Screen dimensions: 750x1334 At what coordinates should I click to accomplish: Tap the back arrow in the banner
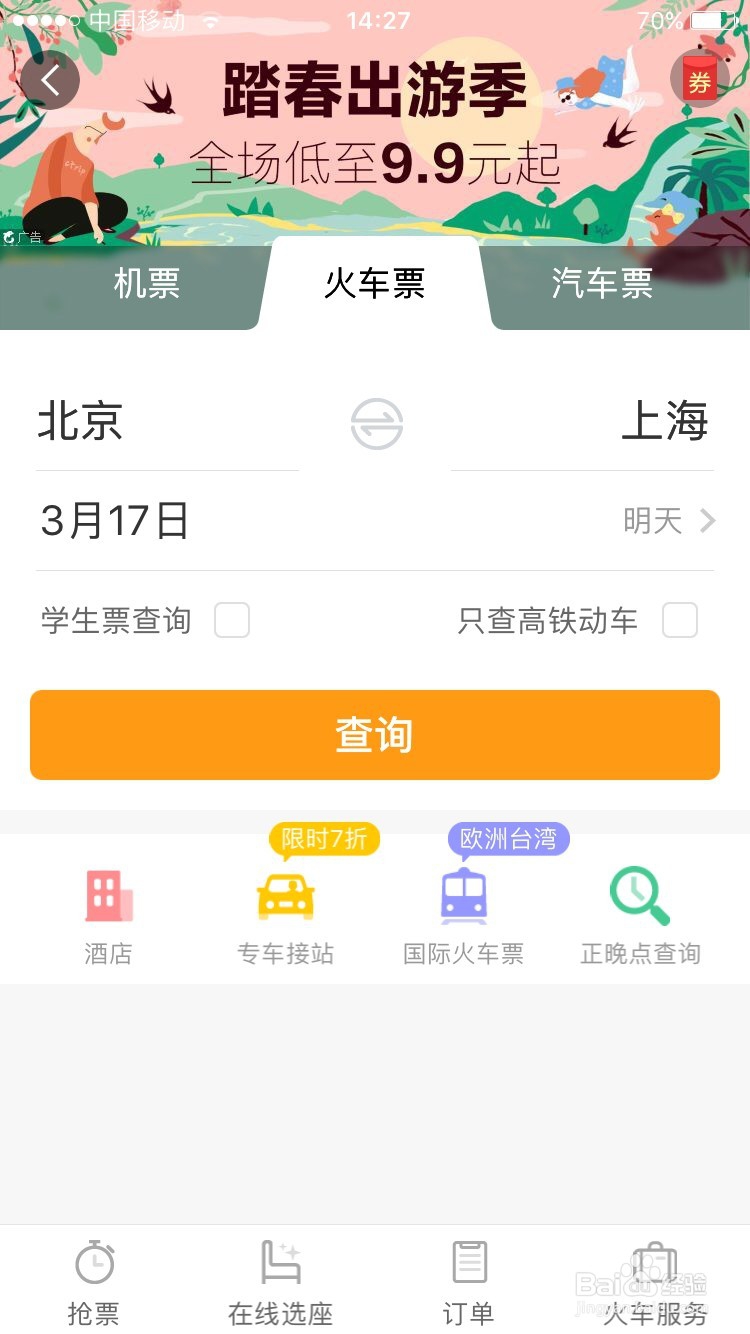(50, 80)
